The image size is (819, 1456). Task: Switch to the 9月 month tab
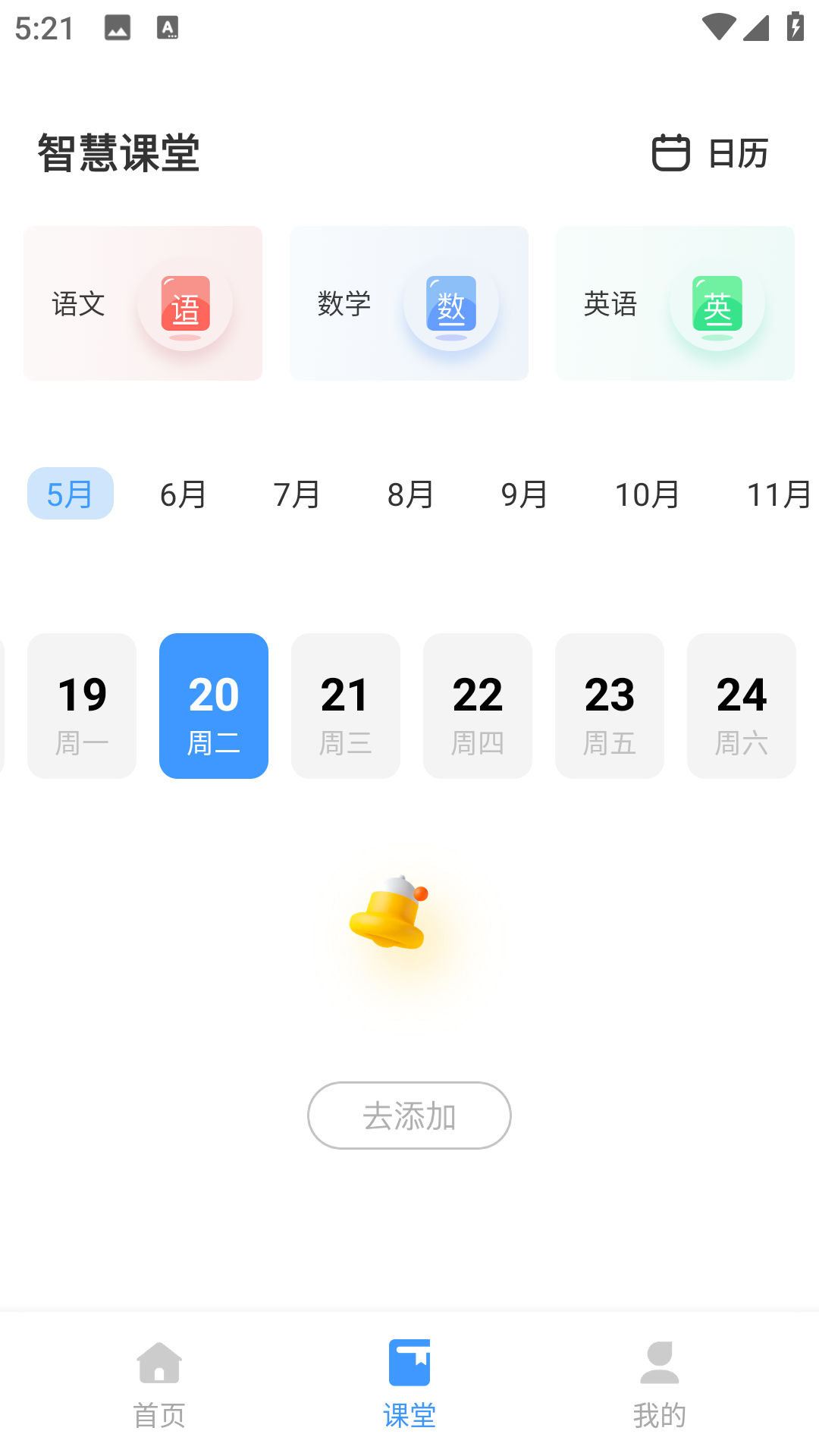pyautogui.click(x=525, y=493)
